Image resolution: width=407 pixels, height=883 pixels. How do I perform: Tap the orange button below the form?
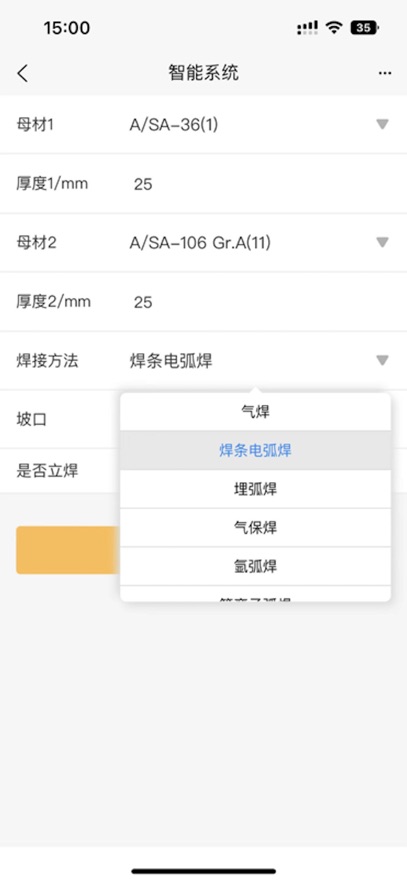click(x=68, y=550)
